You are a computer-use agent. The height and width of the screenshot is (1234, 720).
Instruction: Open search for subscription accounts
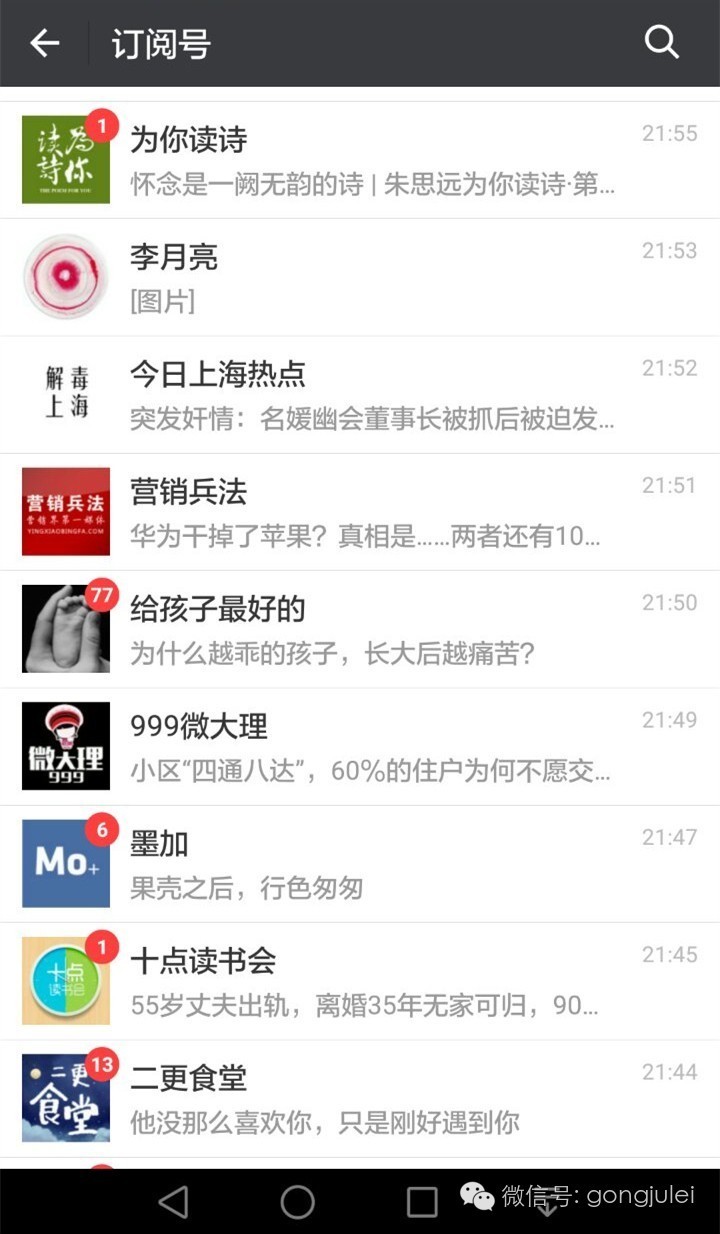(662, 43)
